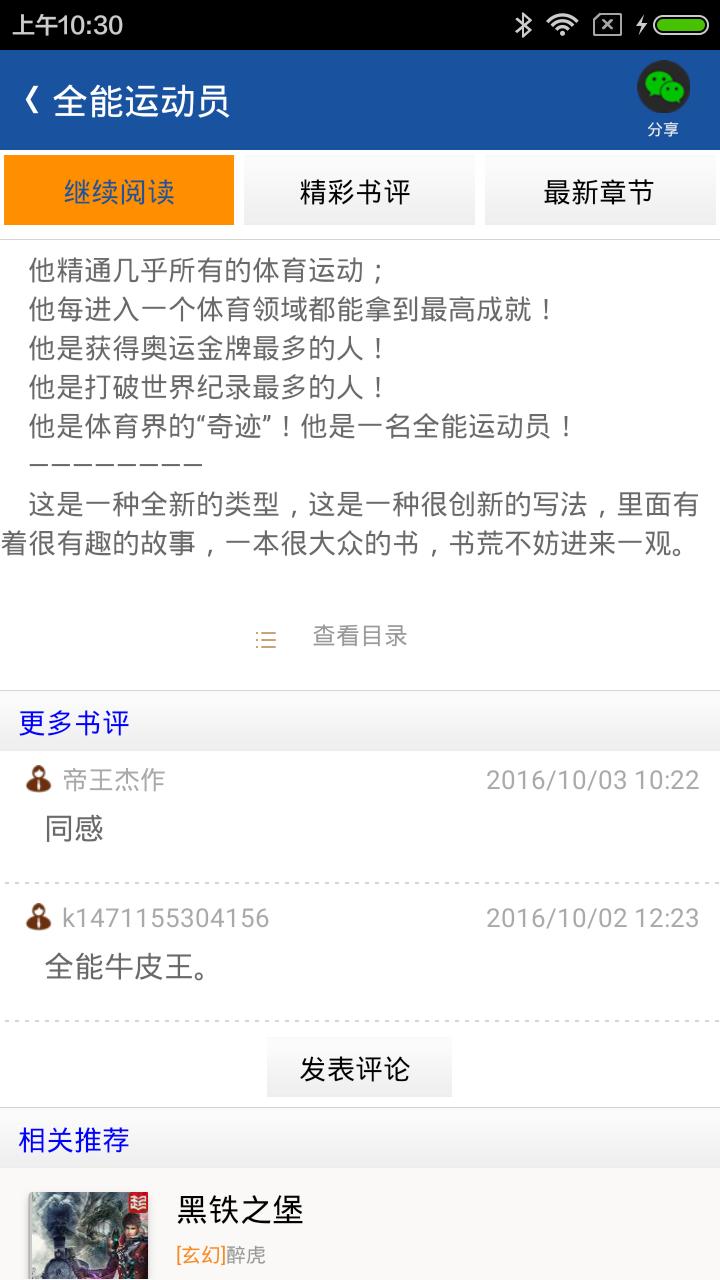Tap the 发表评论 button

point(359,1066)
